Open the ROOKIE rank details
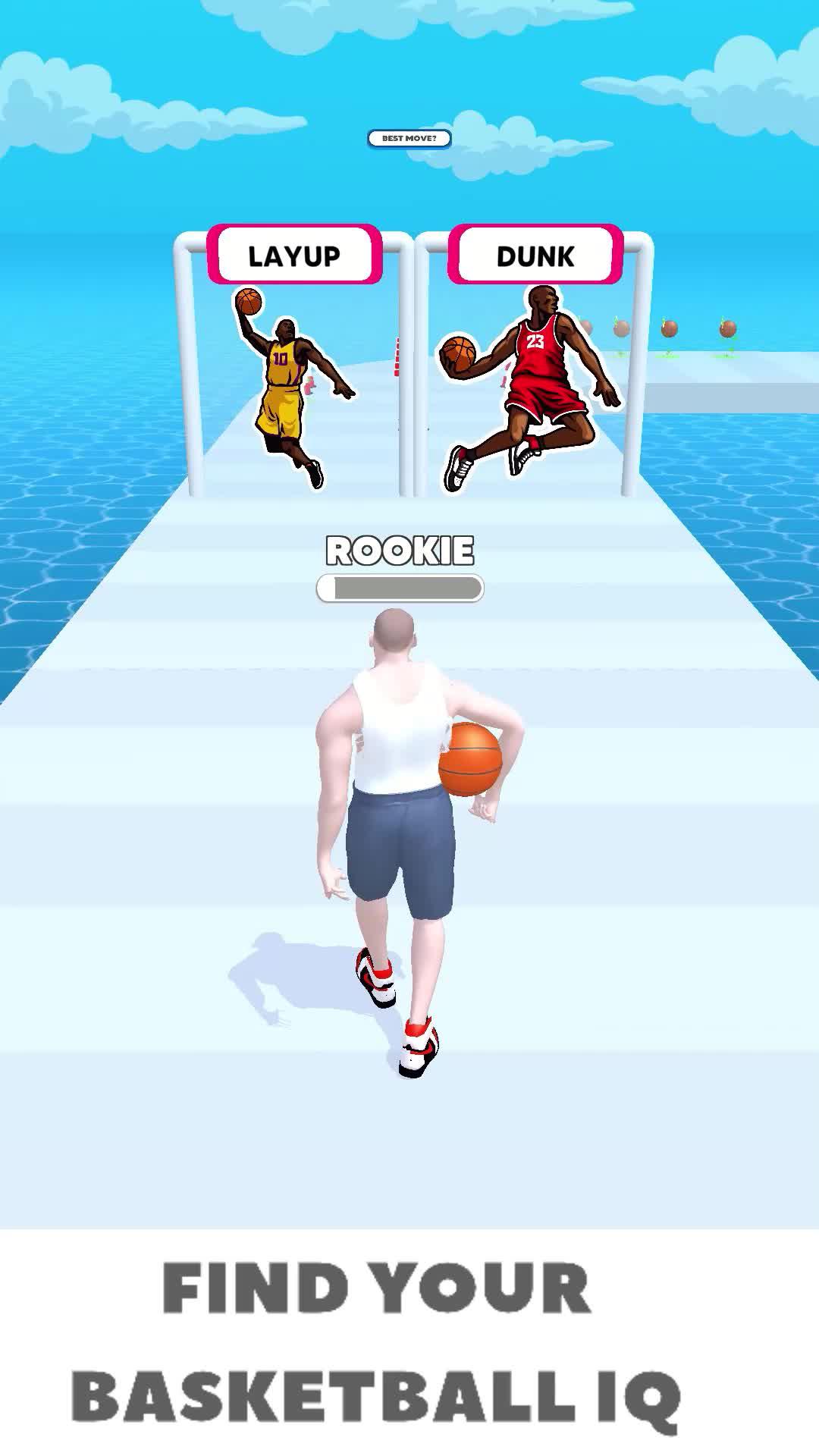Viewport: 819px width, 1456px height. 400,551
